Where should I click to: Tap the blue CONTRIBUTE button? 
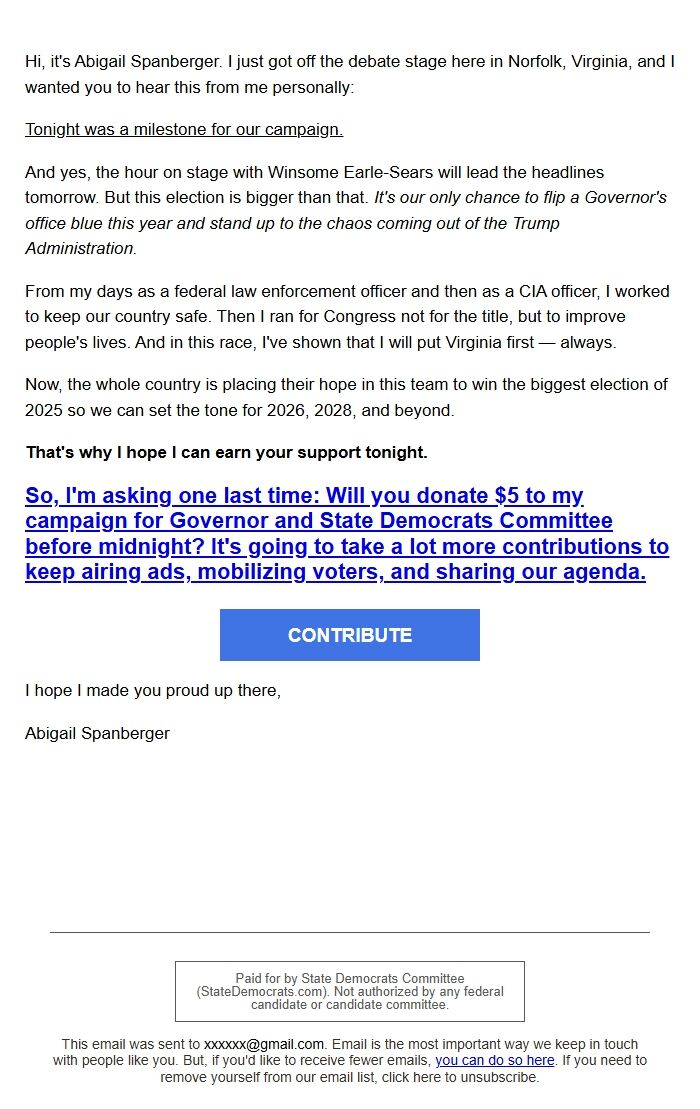pos(349,635)
